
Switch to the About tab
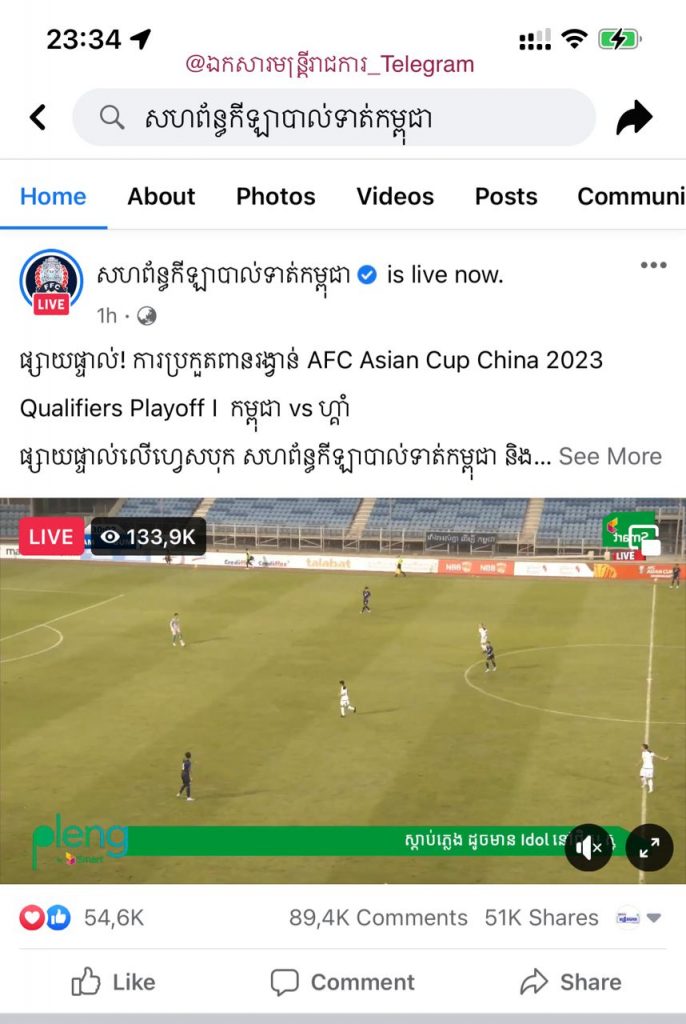click(161, 196)
